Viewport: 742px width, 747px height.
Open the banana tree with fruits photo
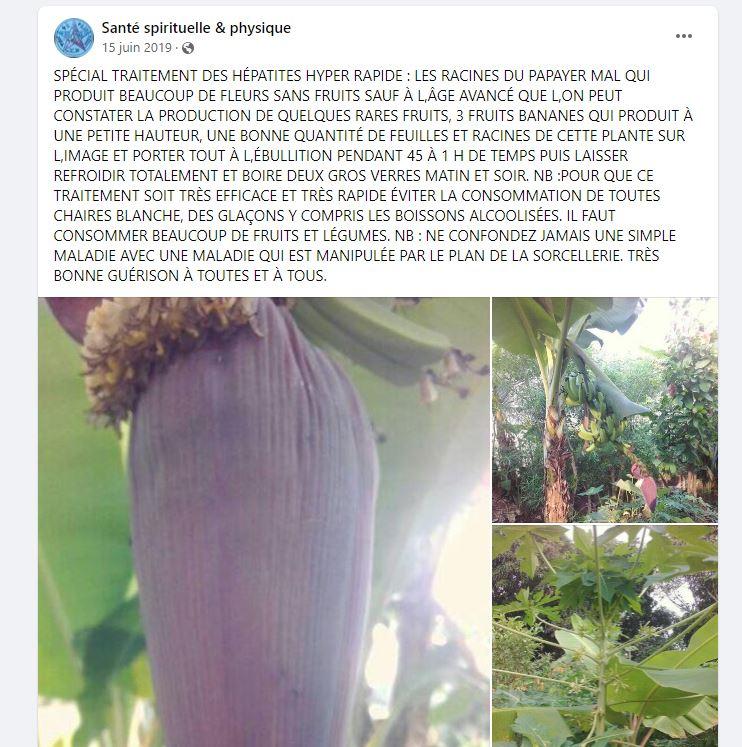pos(604,410)
